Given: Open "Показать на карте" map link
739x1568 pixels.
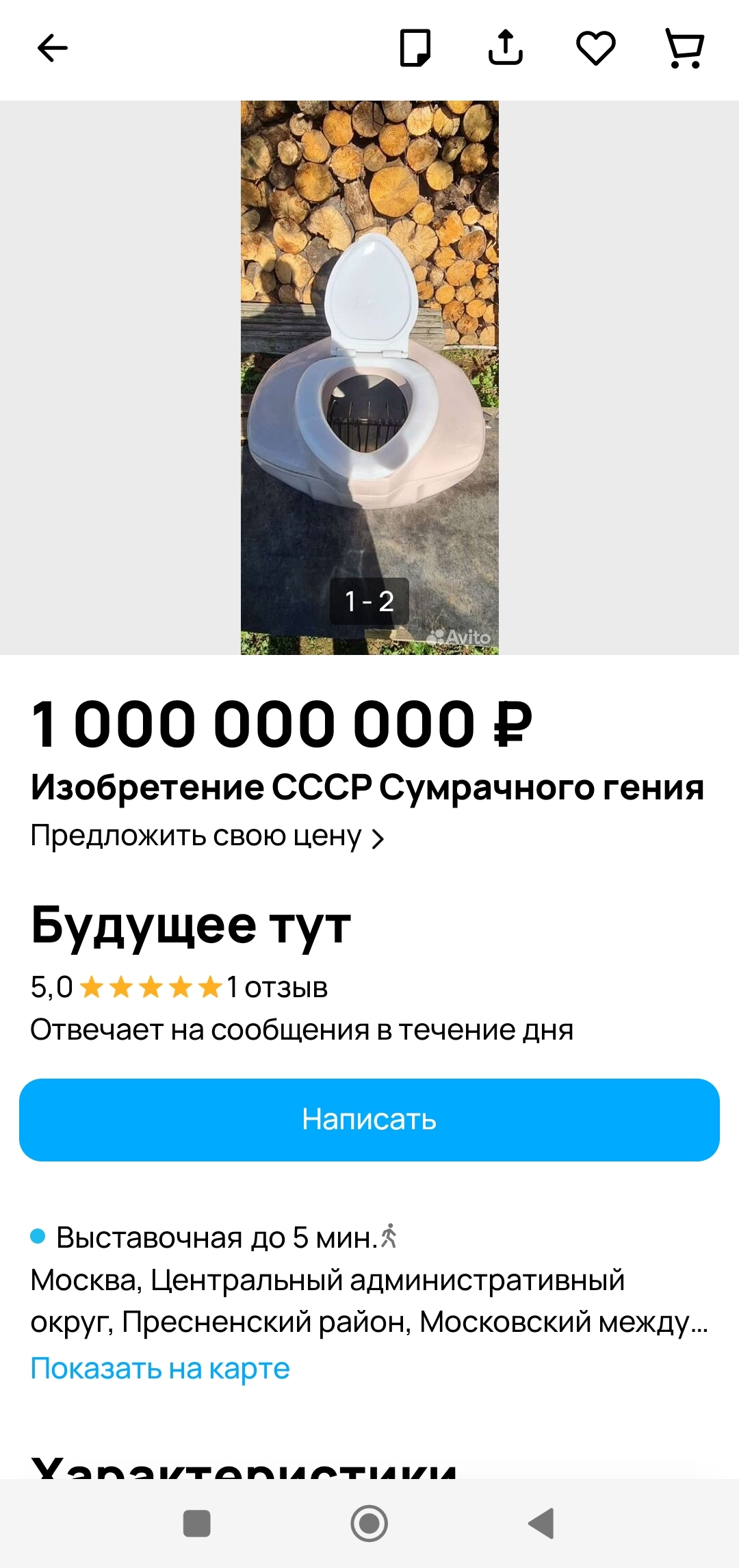Looking at the screenshot, I should (160, 1368).
